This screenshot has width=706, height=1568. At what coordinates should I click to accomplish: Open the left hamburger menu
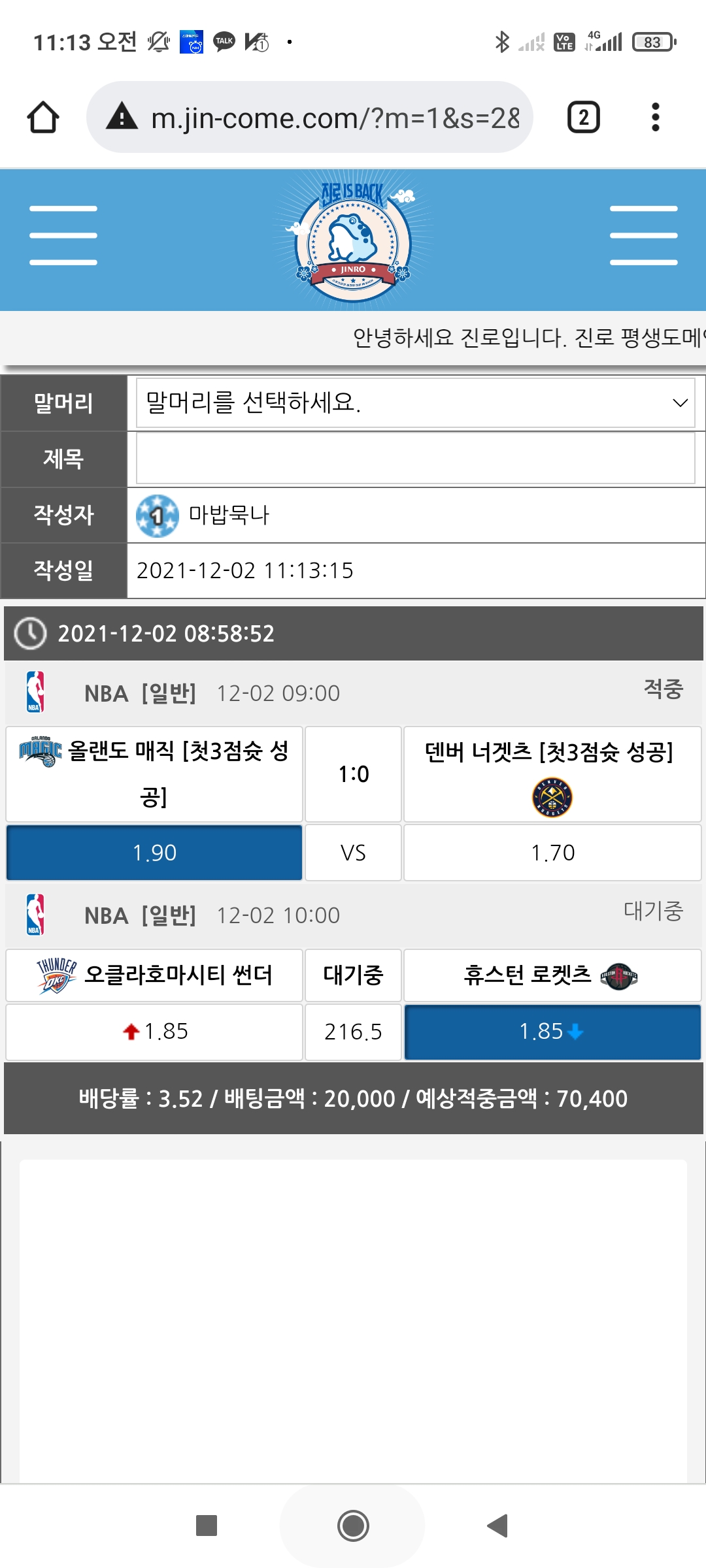pos(63,235)
